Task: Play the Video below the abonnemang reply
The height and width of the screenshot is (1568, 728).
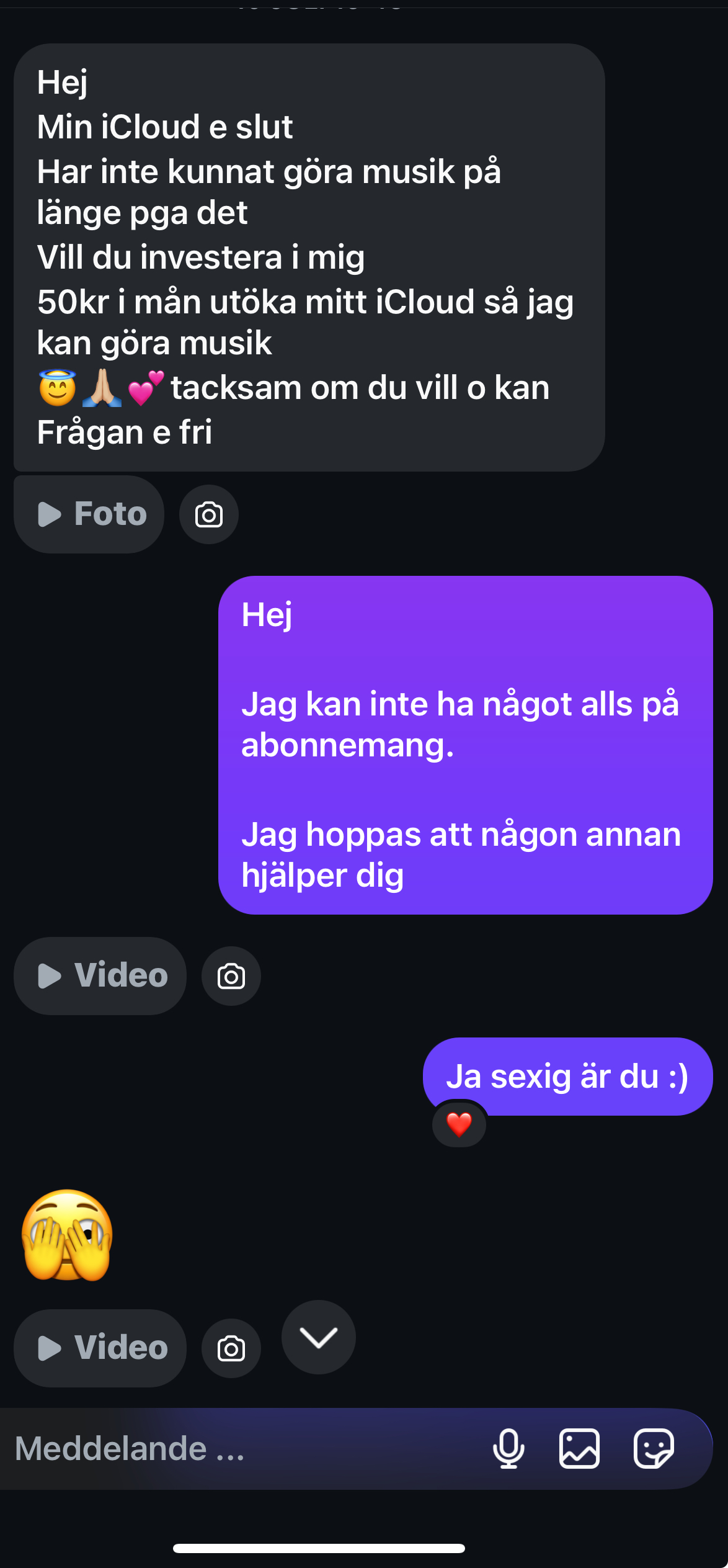Action: pos(100,975)
